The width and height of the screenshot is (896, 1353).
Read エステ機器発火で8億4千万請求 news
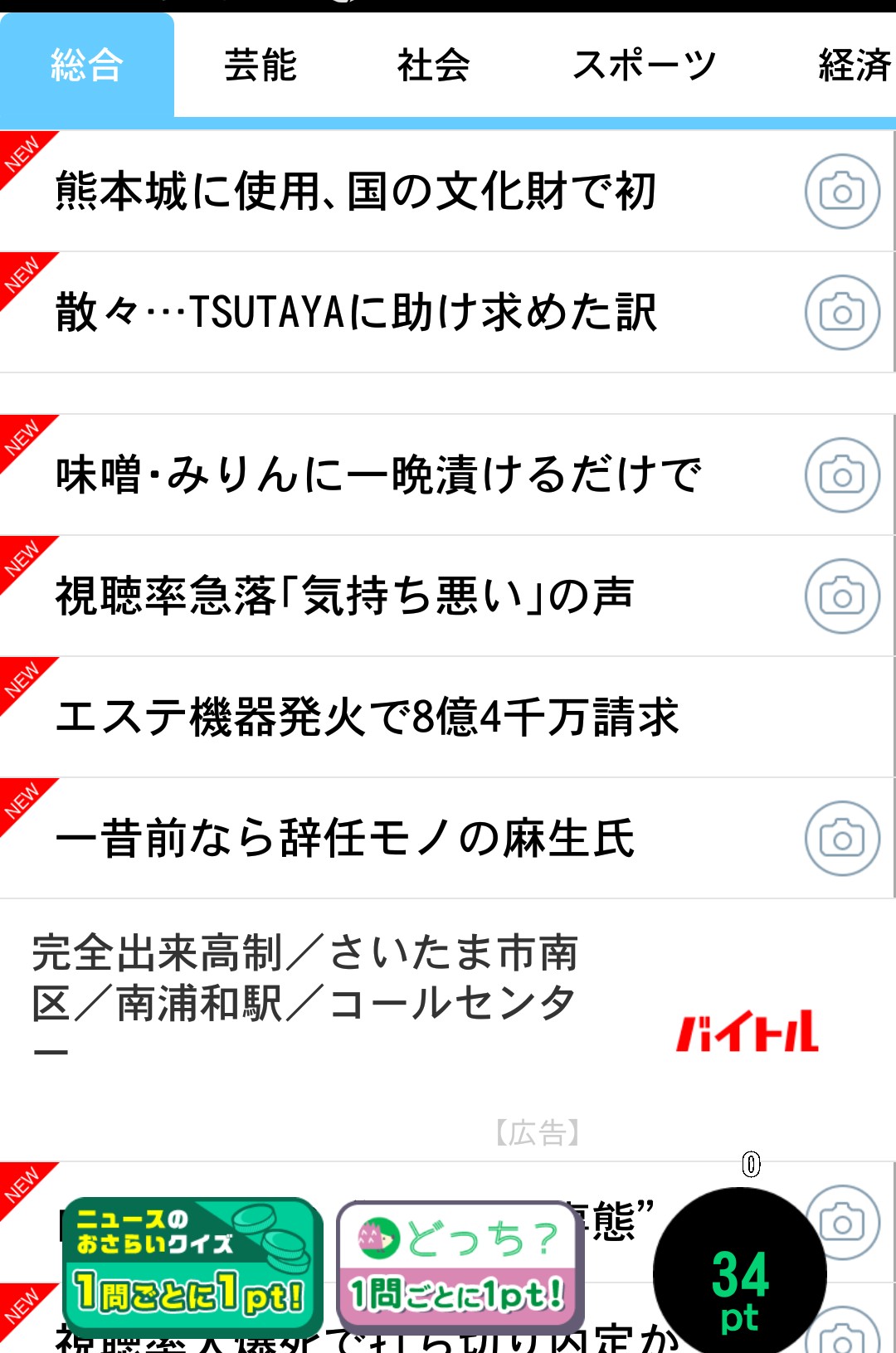tap(367, 718)
